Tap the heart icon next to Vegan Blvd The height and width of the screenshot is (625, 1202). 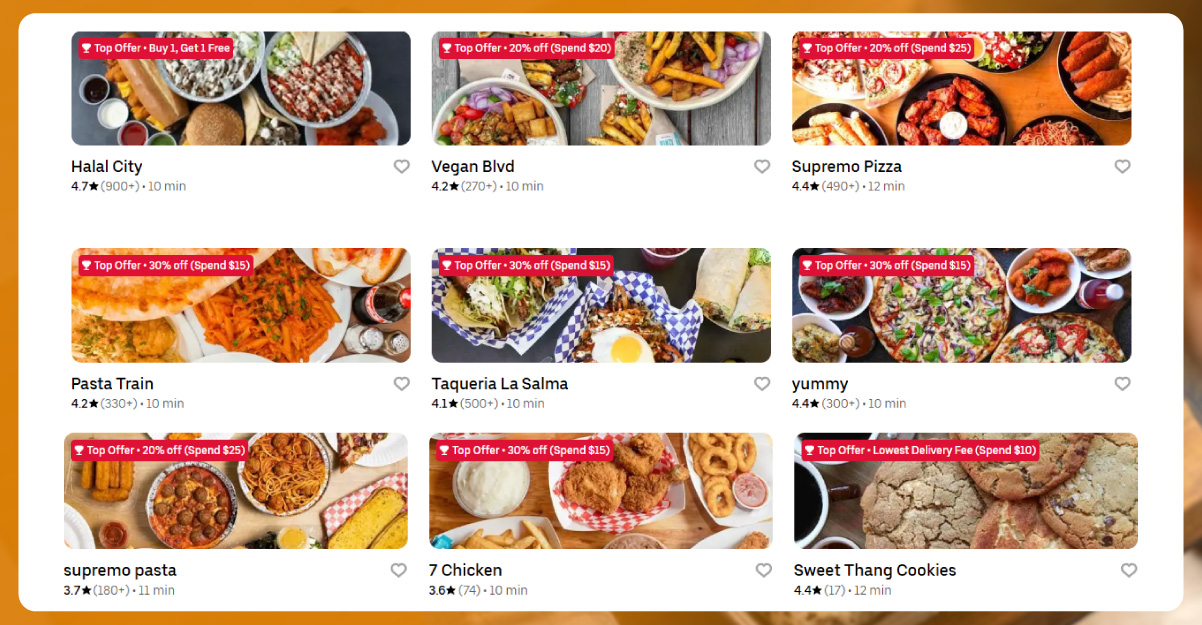(x=762, y=167)
